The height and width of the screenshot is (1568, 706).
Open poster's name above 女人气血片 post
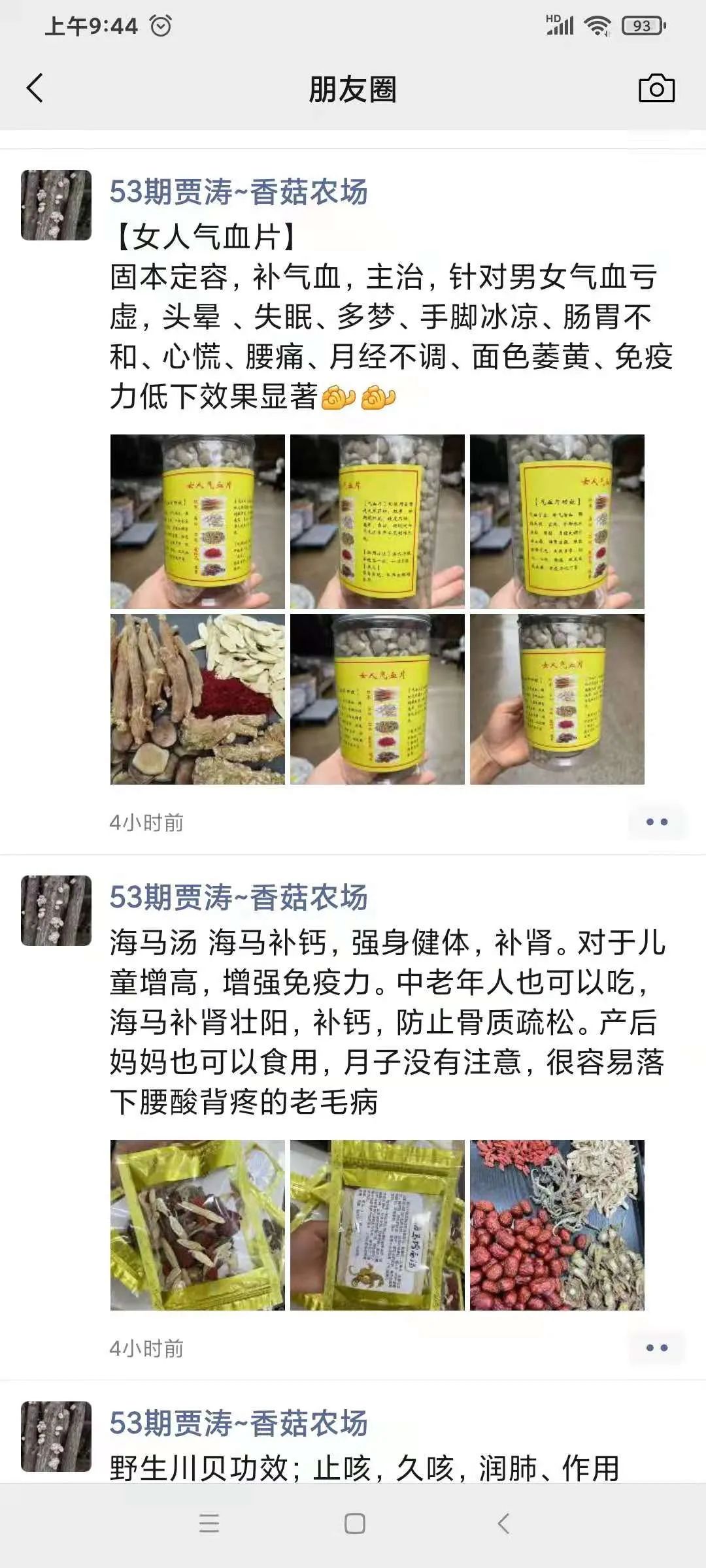pos(239,192)
